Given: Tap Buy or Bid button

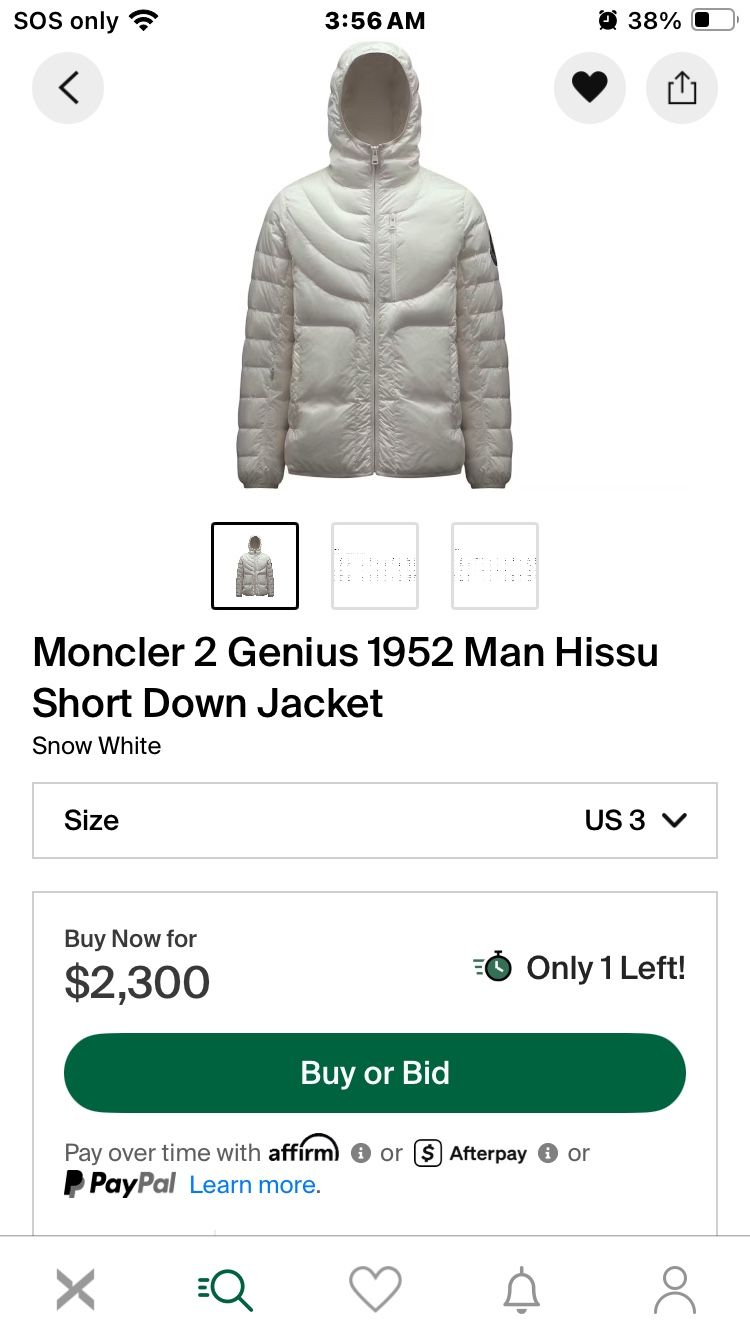Looking at the screenshot, I should click(x=375, y=1072).
